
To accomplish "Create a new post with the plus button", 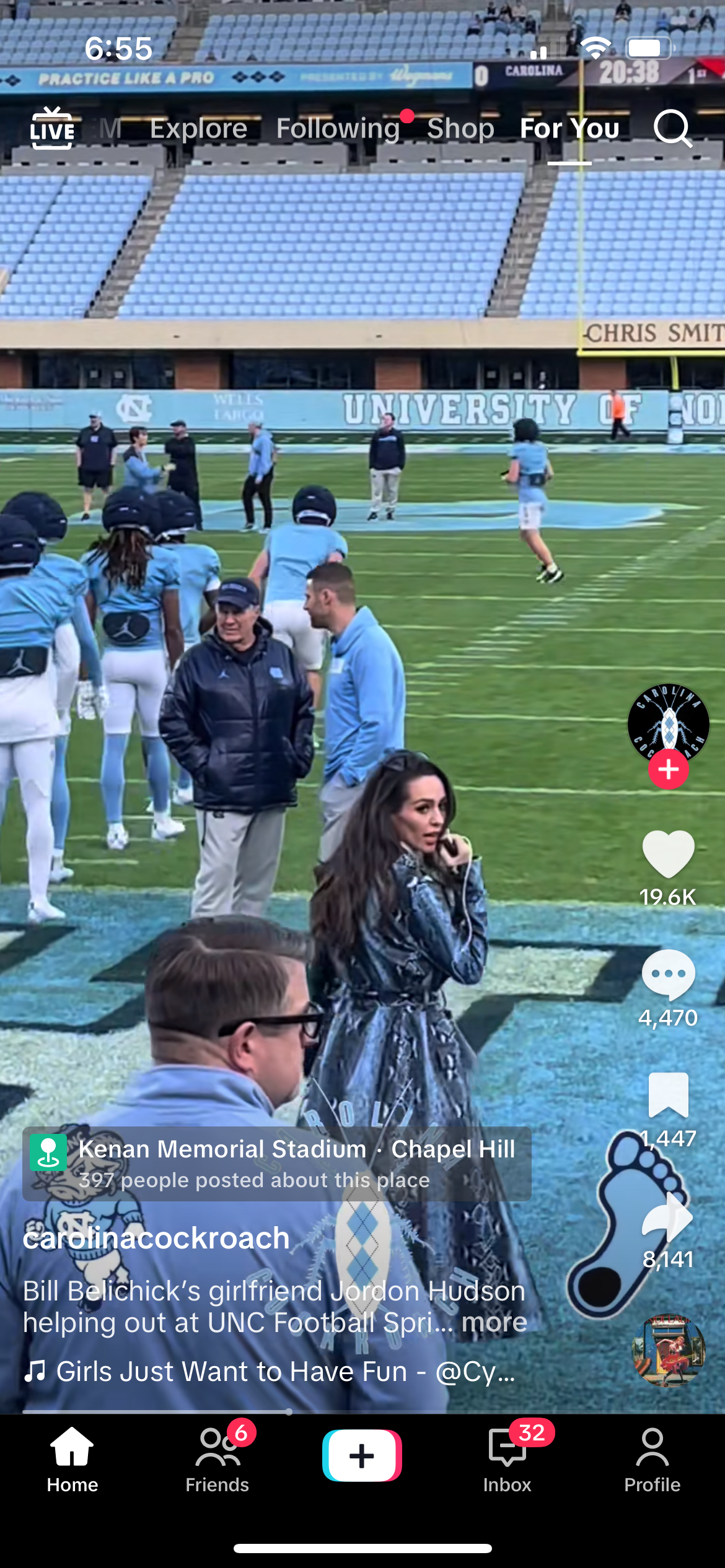I will pos(362,1455).
